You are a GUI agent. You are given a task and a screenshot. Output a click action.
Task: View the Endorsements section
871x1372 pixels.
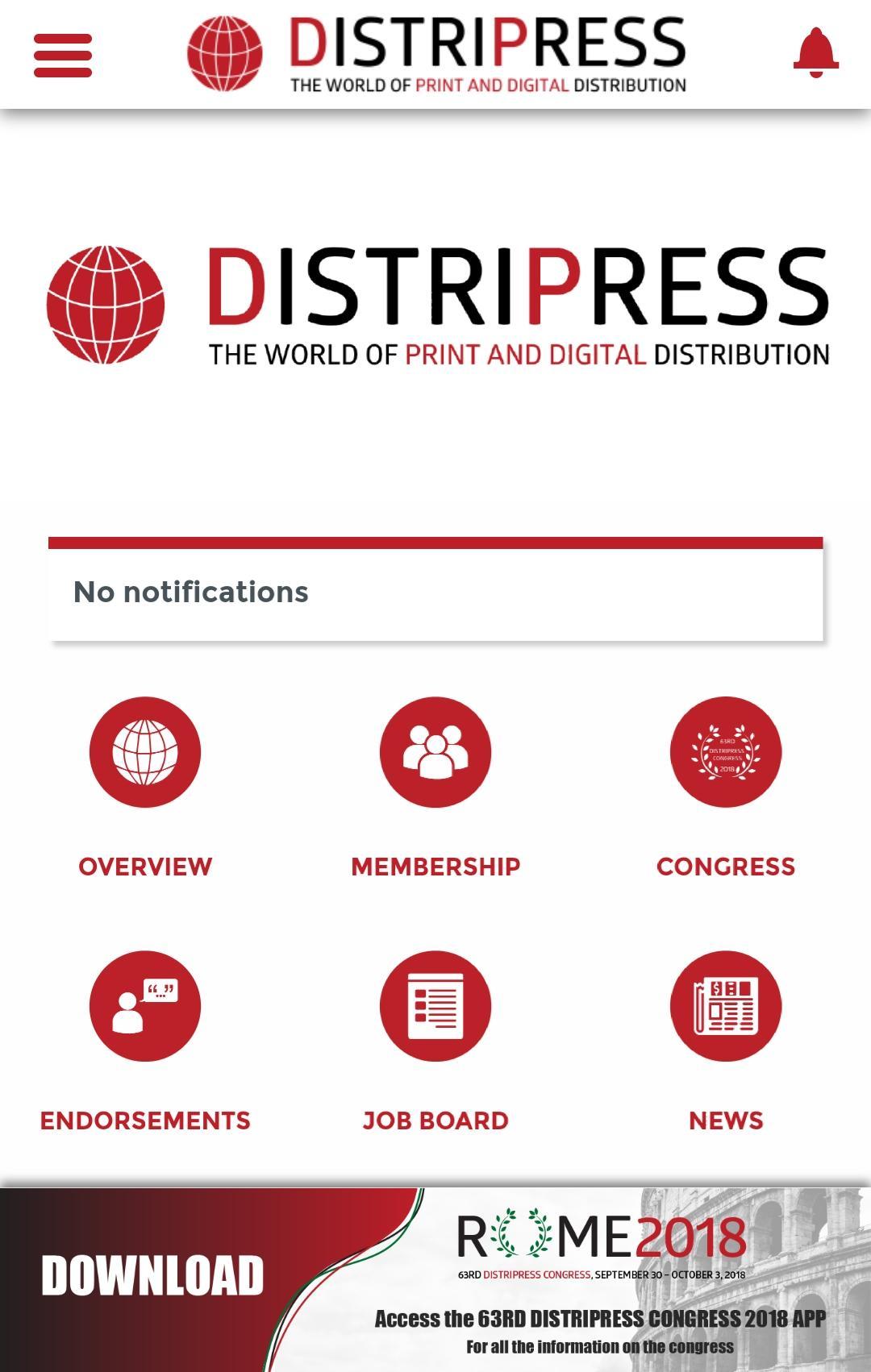145,1006
